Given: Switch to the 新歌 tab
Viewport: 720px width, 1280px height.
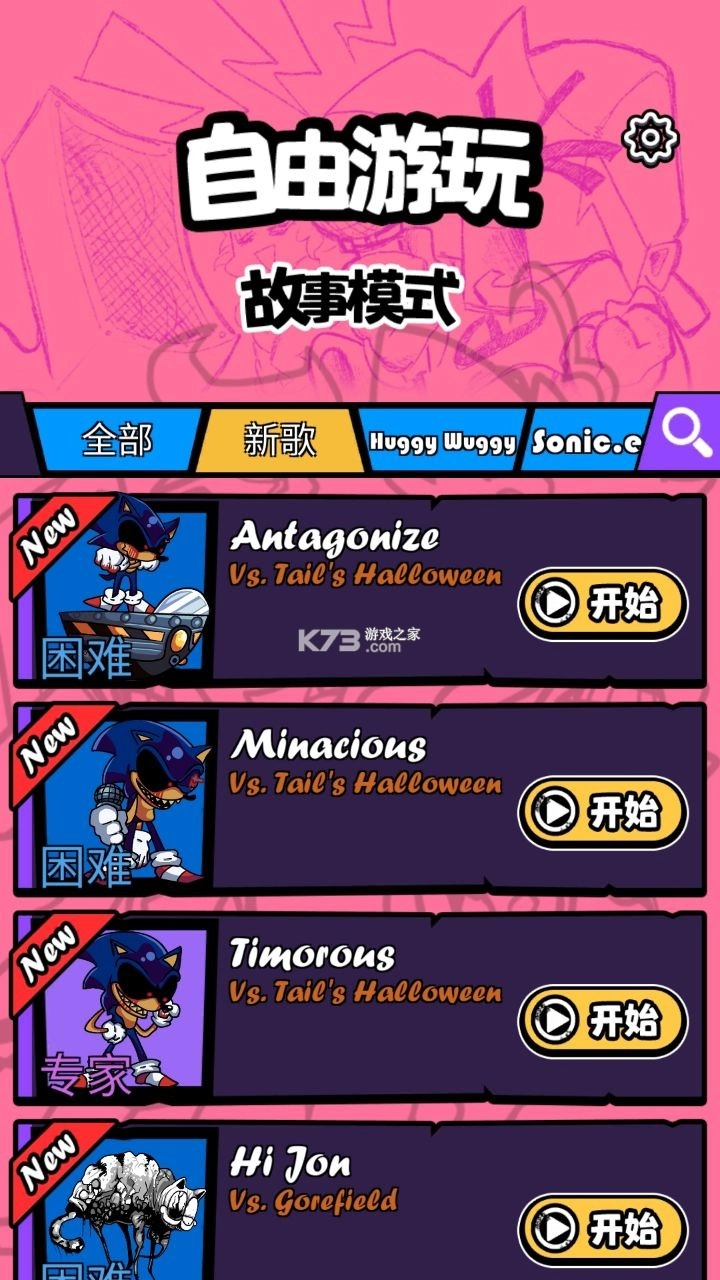Looking at the screenshot, I should [280, 440].
